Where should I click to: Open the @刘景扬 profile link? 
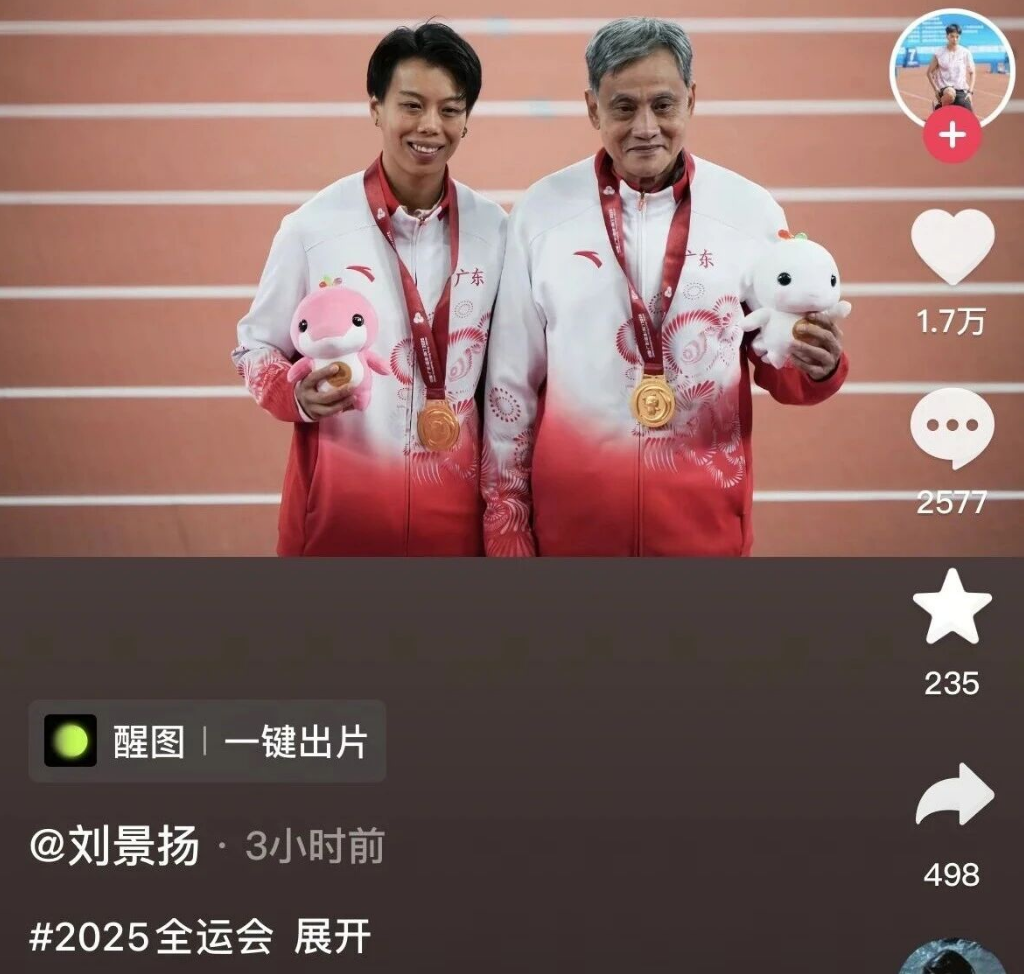click(x=114, y=847)
